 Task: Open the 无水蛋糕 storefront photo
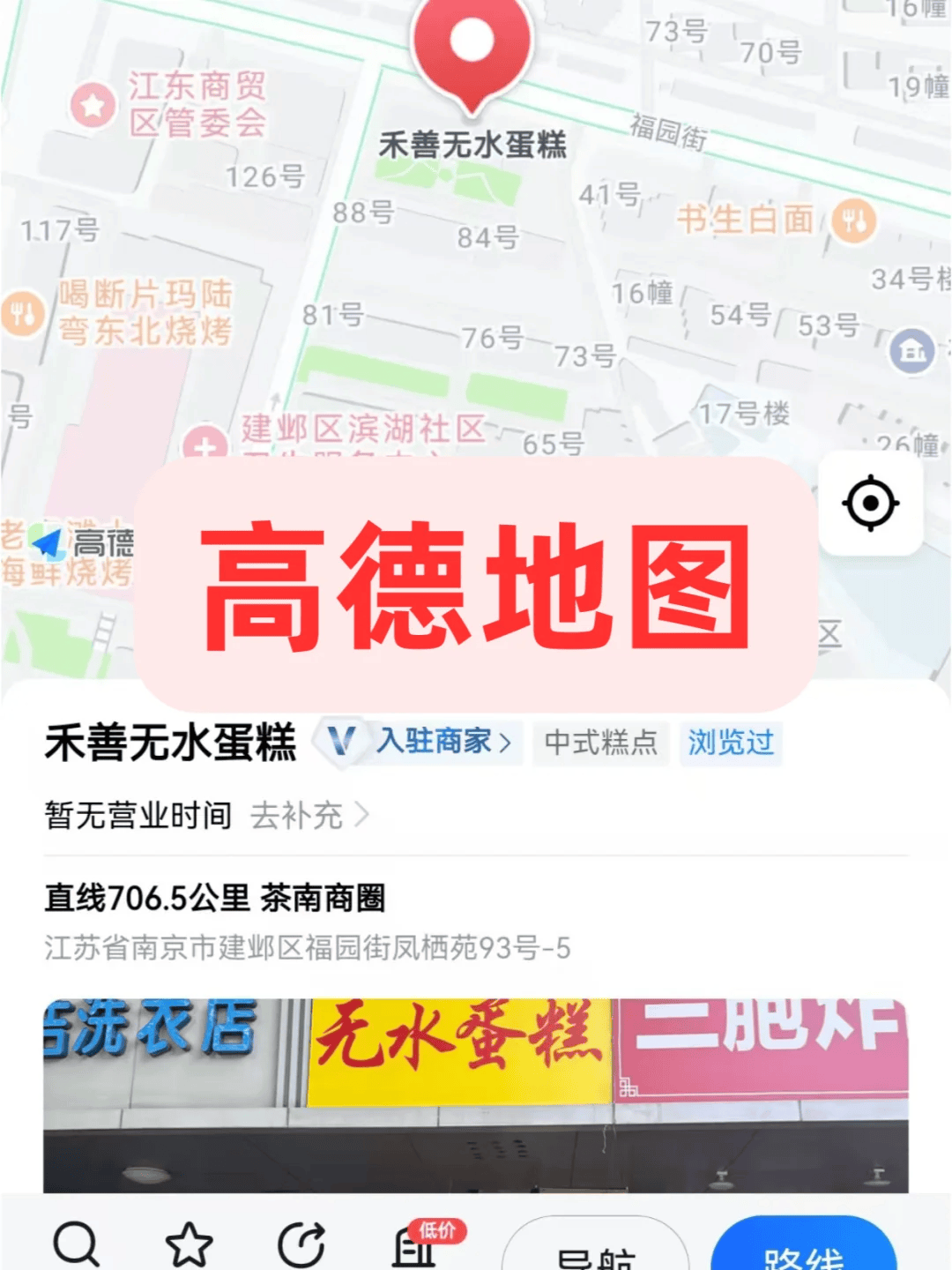coord(475,1094)
